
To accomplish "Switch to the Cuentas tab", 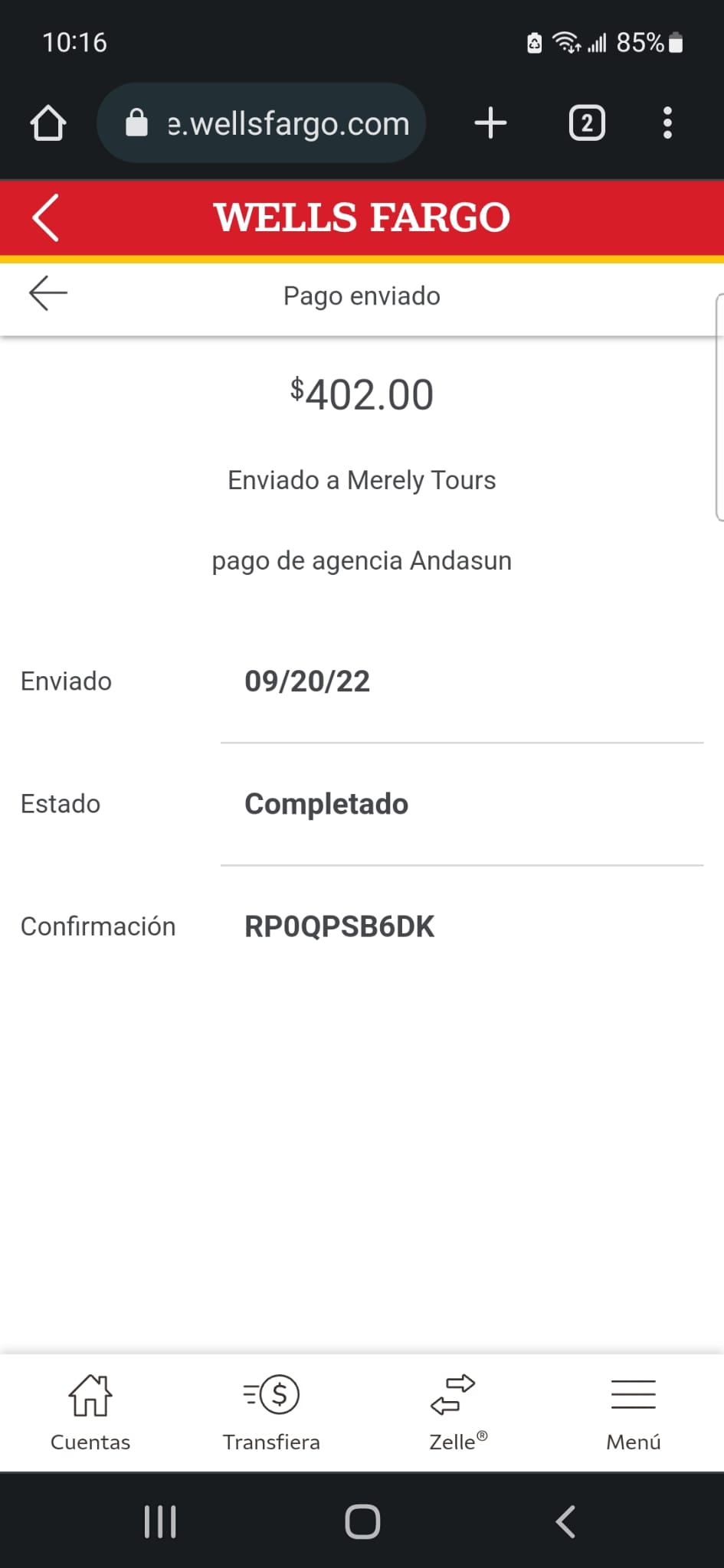I will [x=90, y=1413].
